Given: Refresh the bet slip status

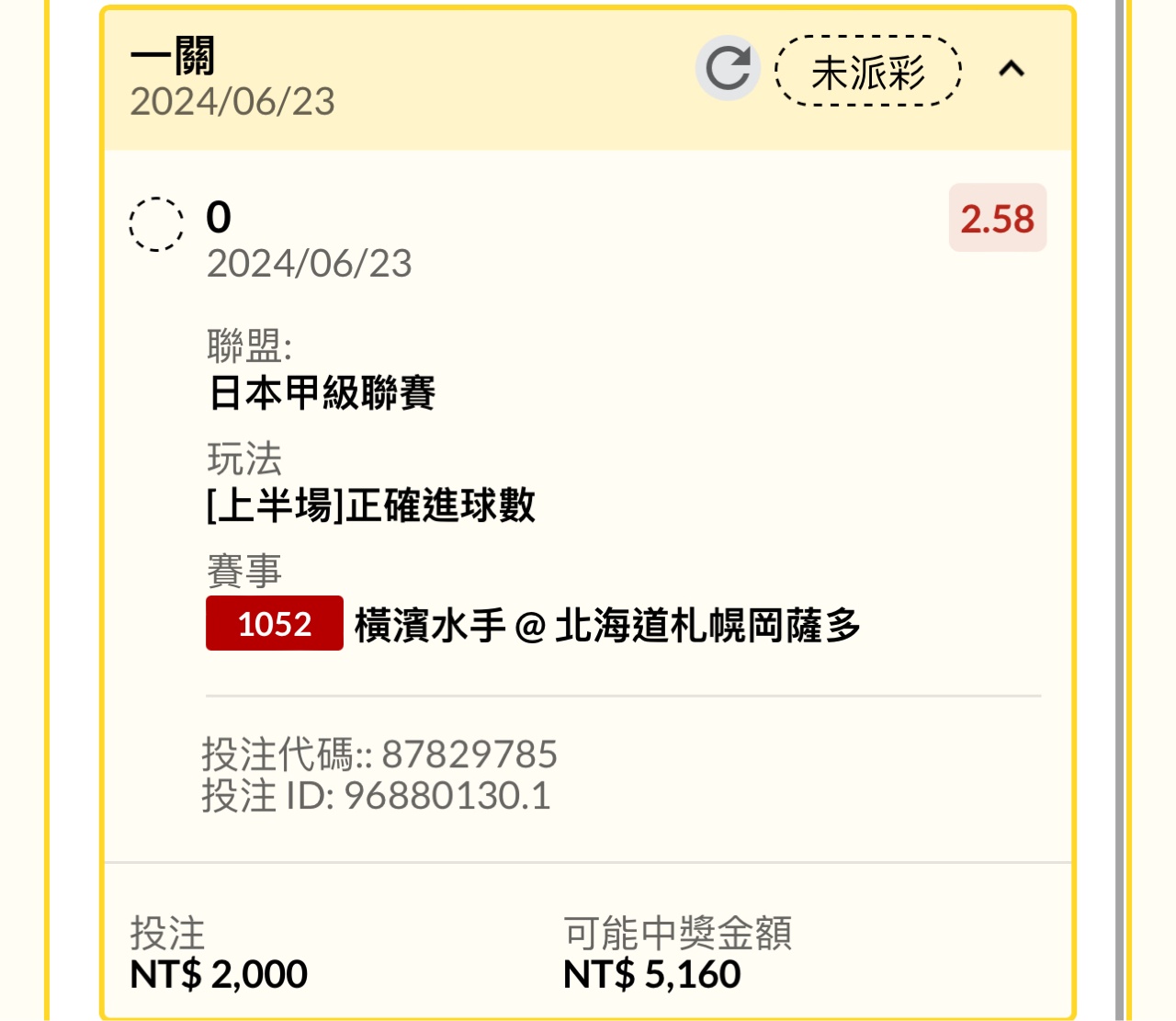Looking at the screenshot, I should click(728, 69).
